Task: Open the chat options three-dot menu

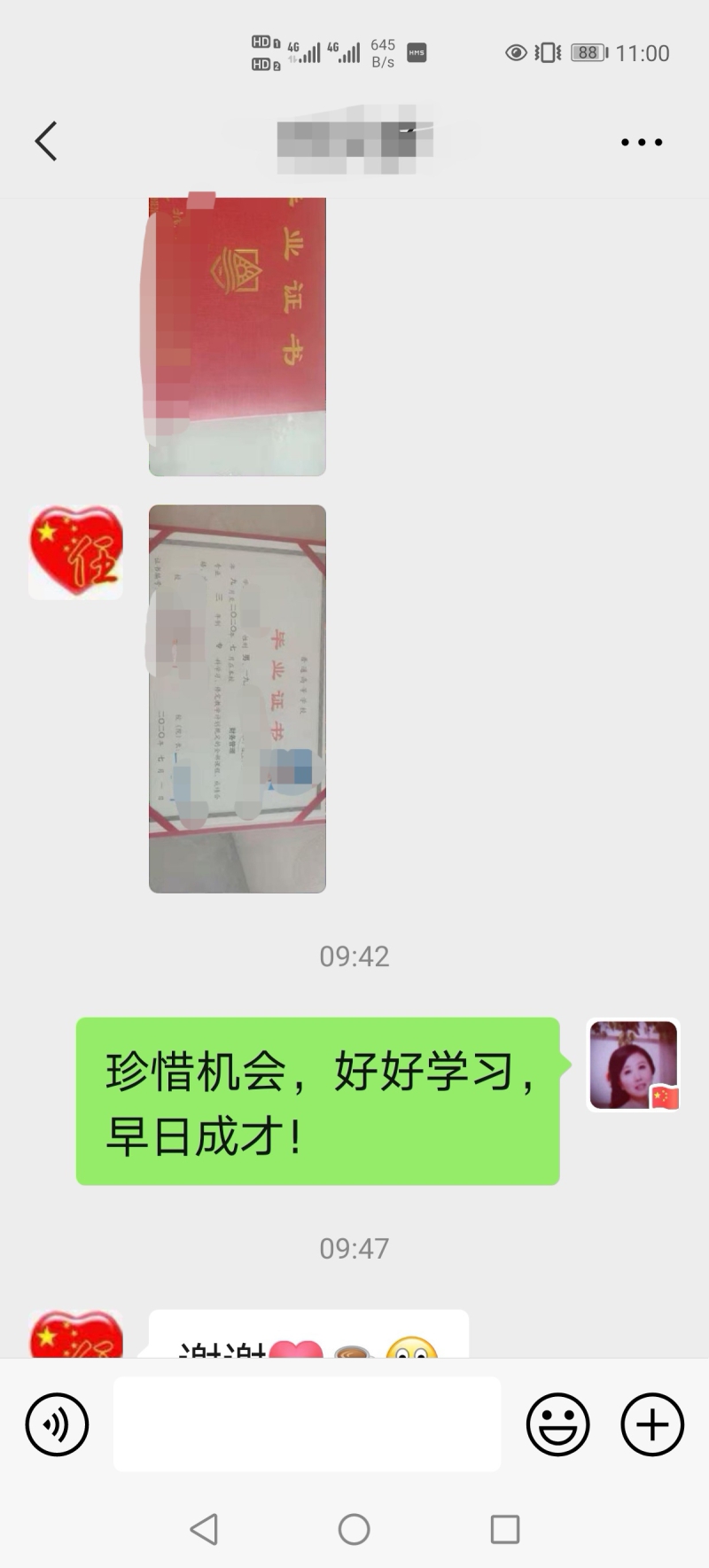Action: 641,142
